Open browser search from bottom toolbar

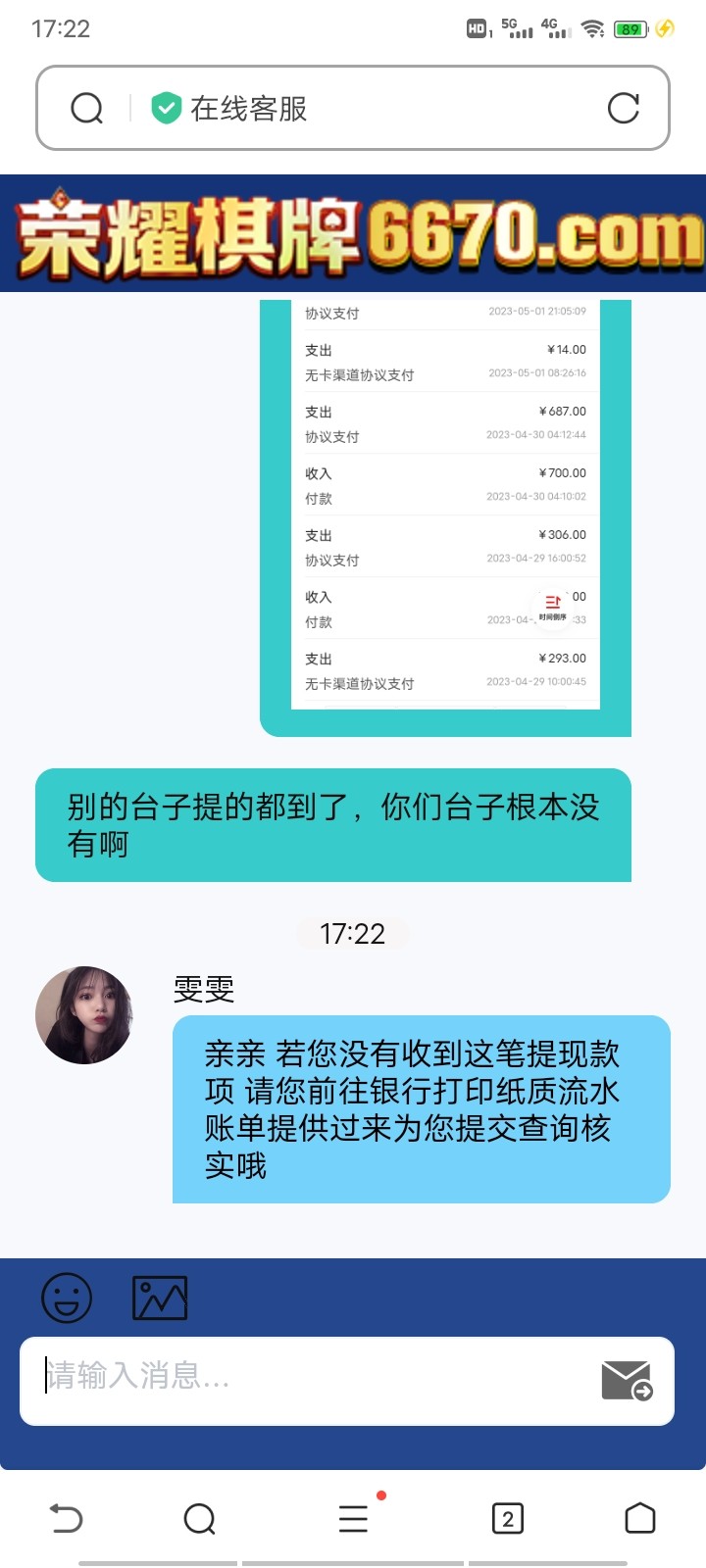pyautogui.click(x=199, y=1519)
